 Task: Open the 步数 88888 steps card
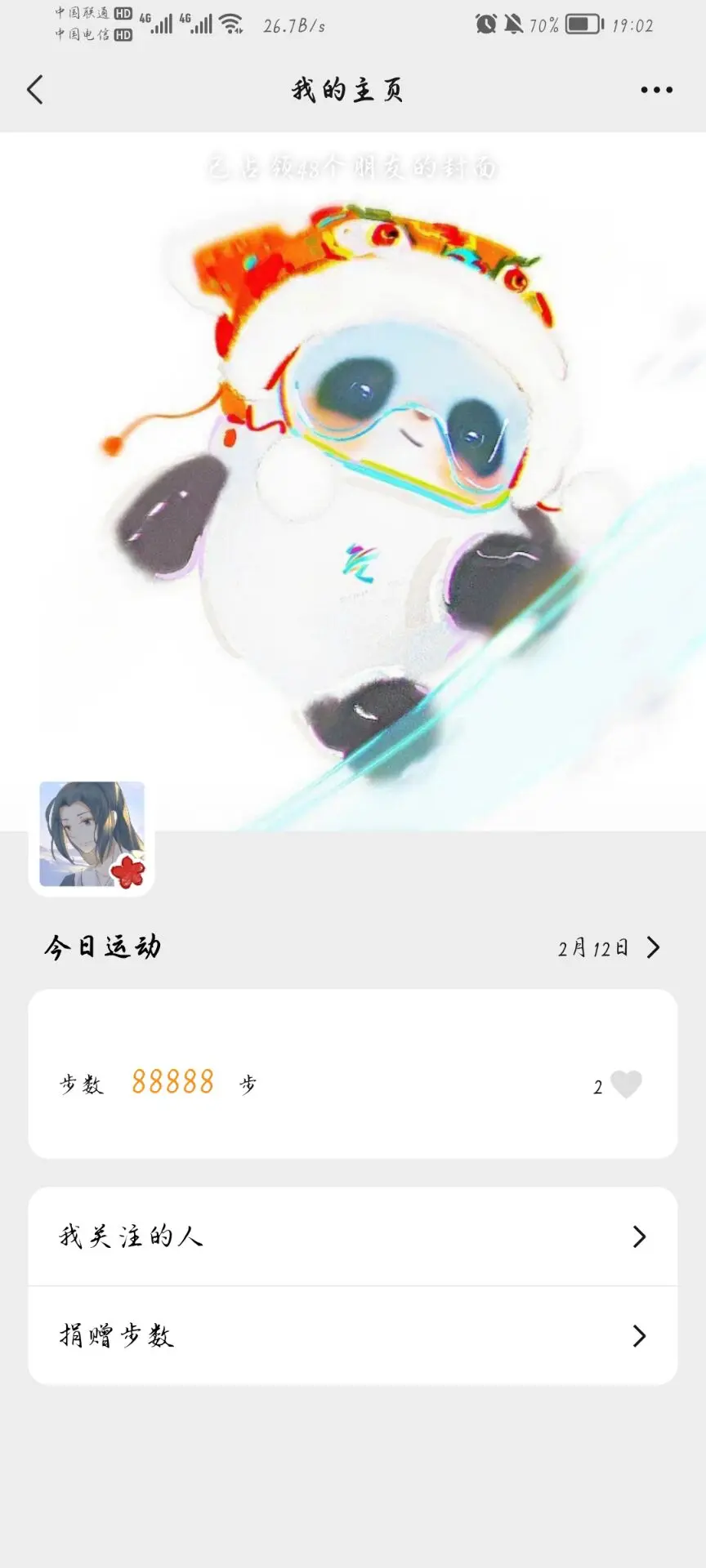point(353,1074)
